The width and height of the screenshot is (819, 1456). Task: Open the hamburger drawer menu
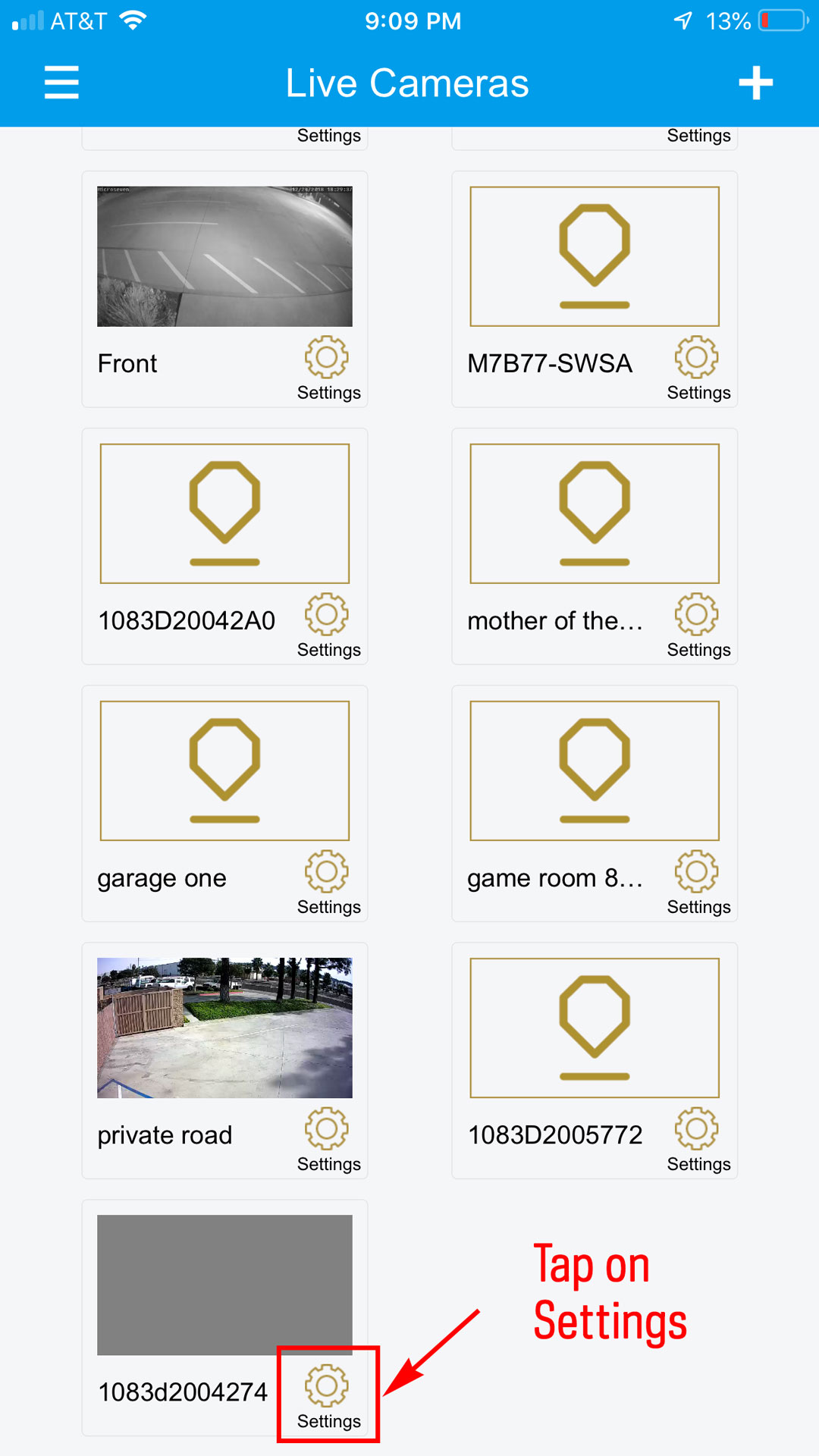61,82
